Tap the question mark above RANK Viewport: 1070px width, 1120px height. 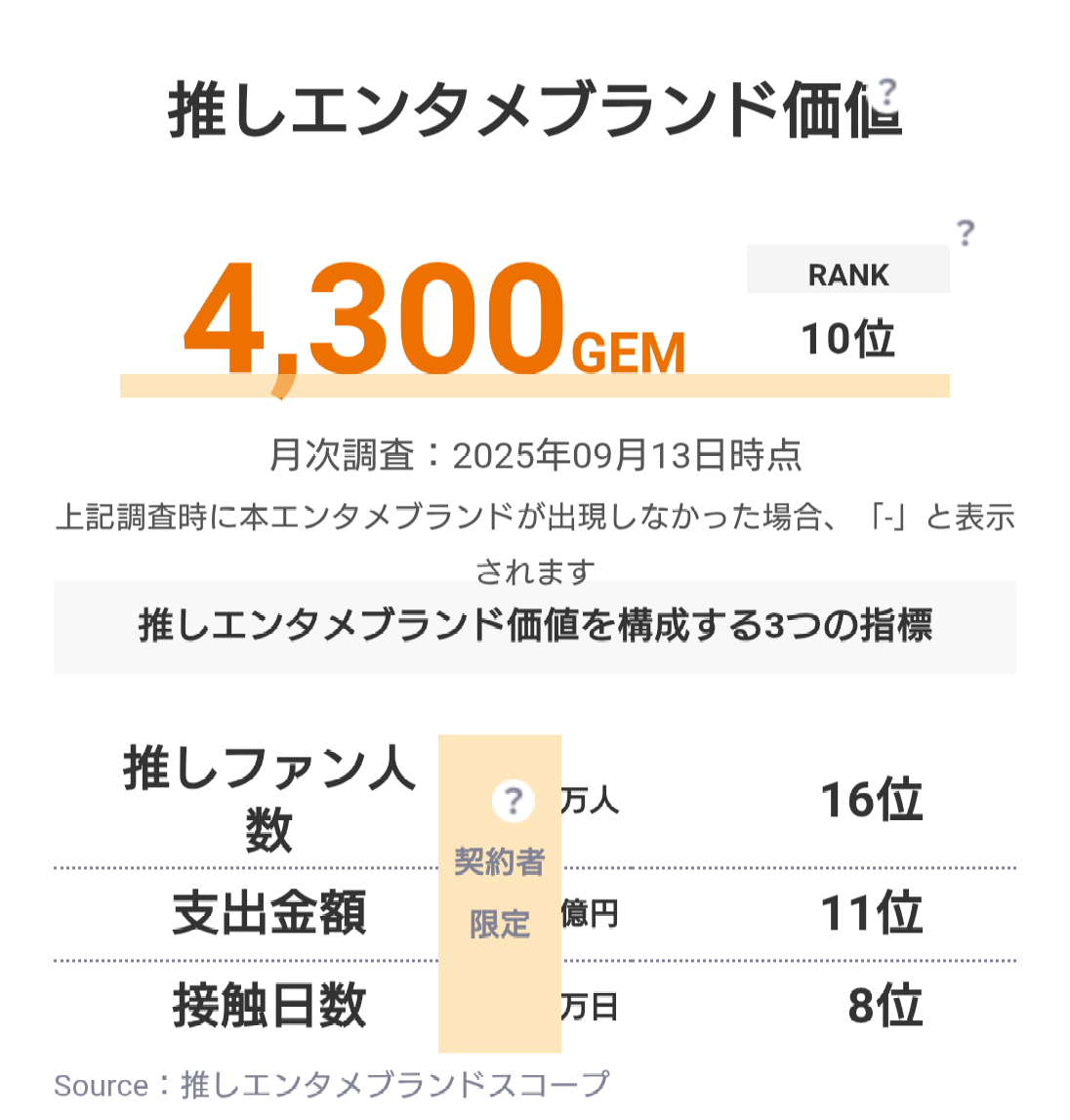[x=965, y=232]
